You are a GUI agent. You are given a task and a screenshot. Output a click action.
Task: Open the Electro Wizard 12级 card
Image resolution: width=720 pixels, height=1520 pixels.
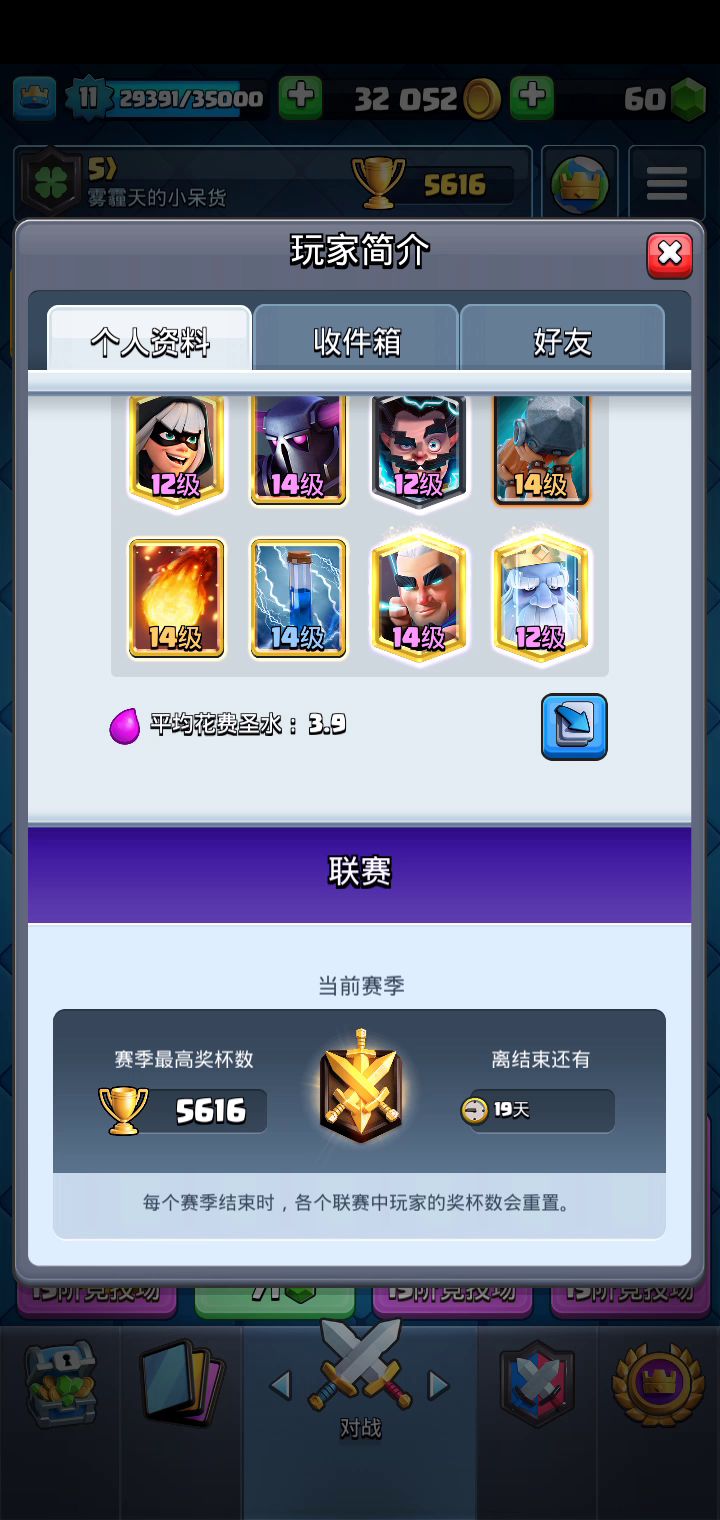pos(419,450)
